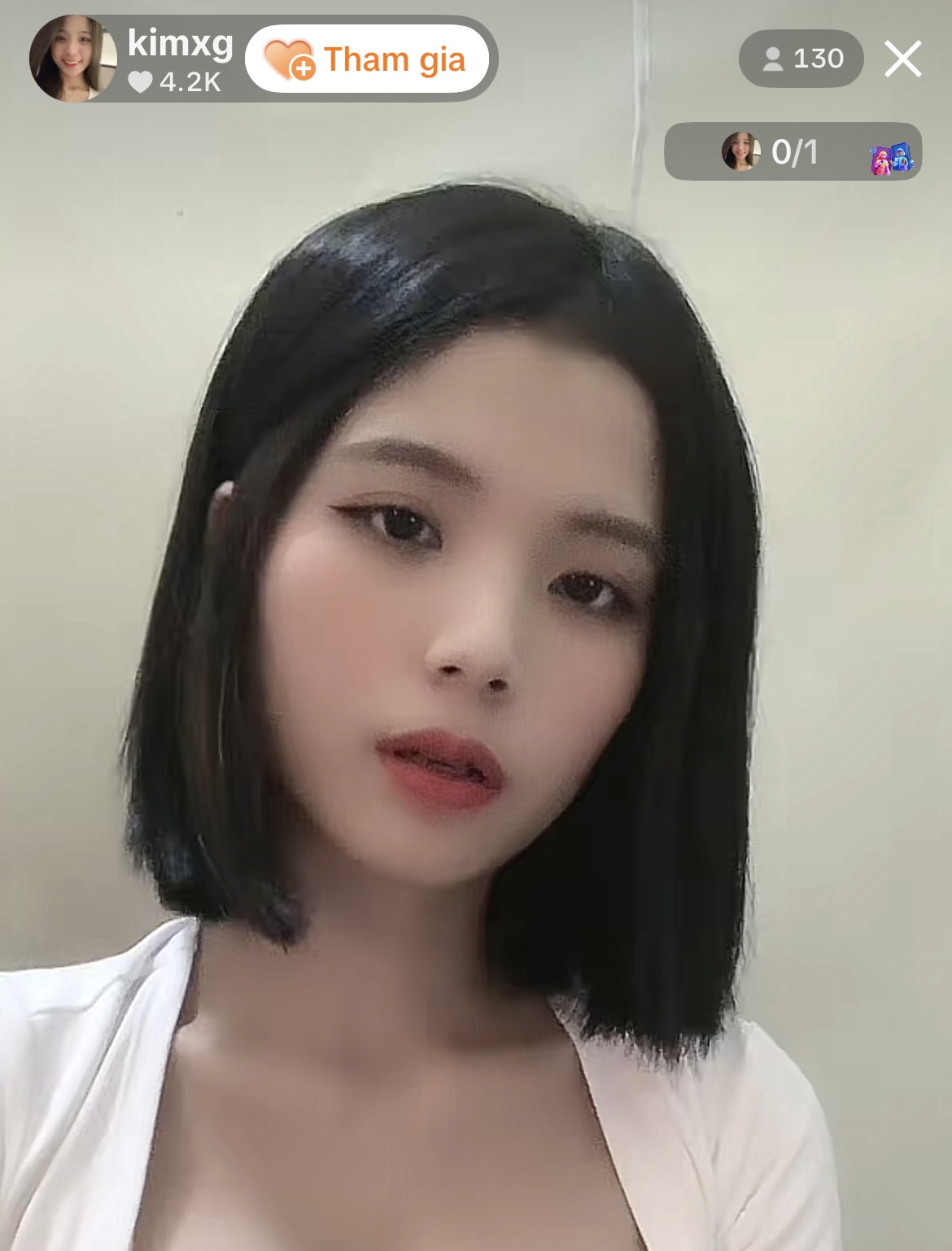Close the livestream

902,59
